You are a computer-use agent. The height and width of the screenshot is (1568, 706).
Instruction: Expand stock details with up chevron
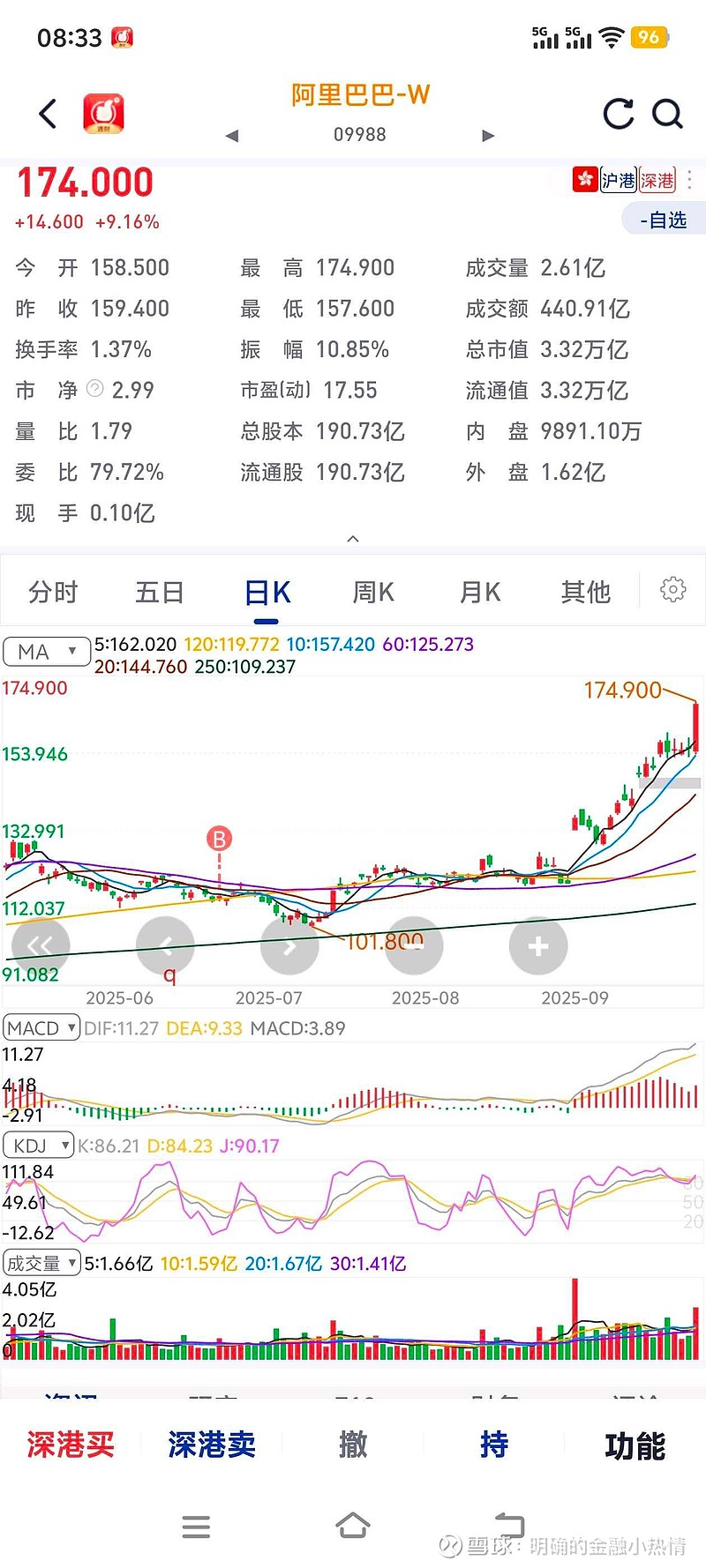pos(353,537)
